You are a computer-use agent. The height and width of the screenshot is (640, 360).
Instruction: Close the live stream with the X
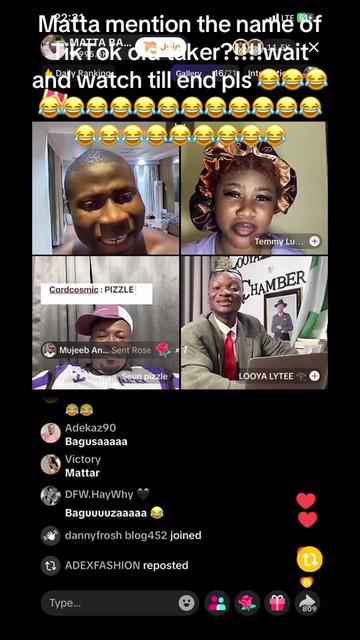[313, 48]
